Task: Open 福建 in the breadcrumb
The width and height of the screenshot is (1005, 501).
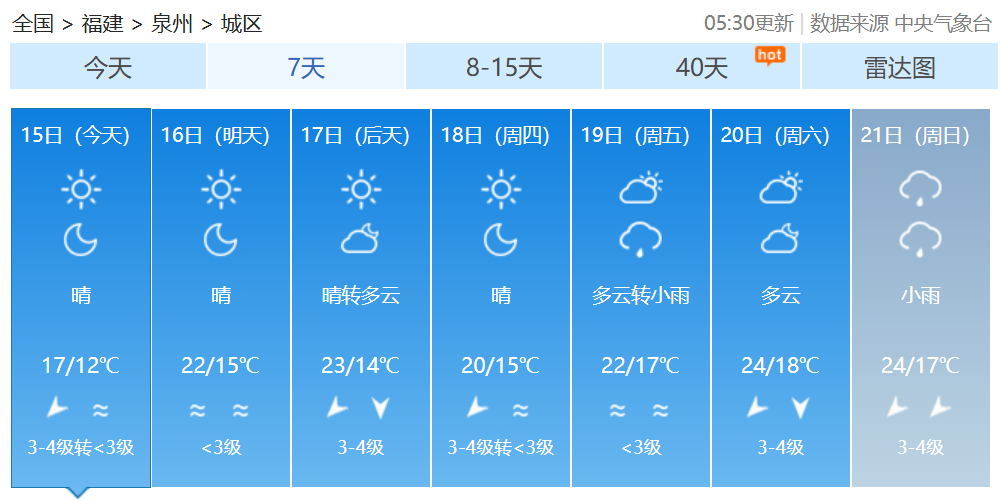Action: pos(103,24)
